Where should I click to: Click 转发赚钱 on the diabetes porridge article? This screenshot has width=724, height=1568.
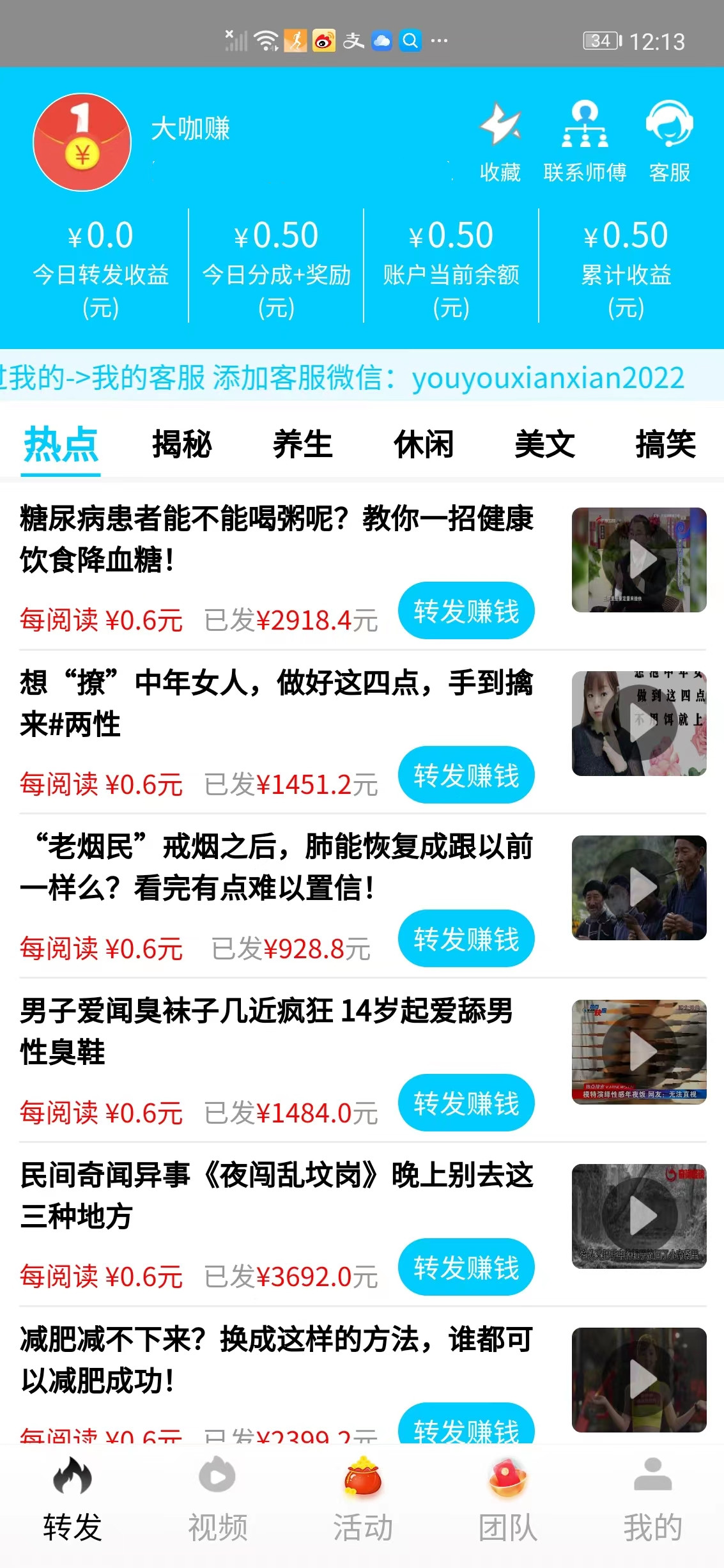pos(466,610)
